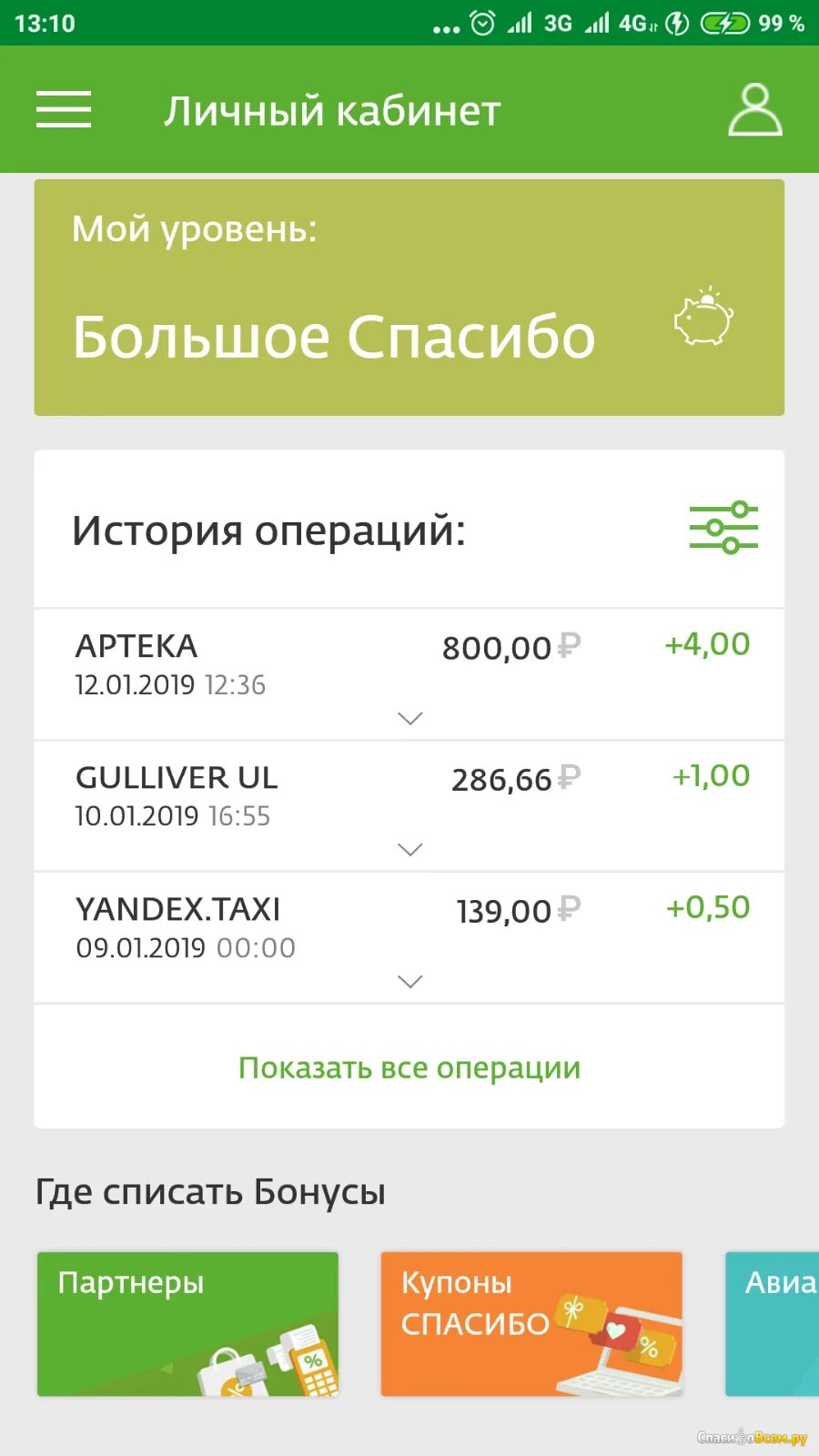This screenshot has height=1456, width=819.
Task: Open the Купоны СПАСИБО card
Action: click(x=531, y=1324)
